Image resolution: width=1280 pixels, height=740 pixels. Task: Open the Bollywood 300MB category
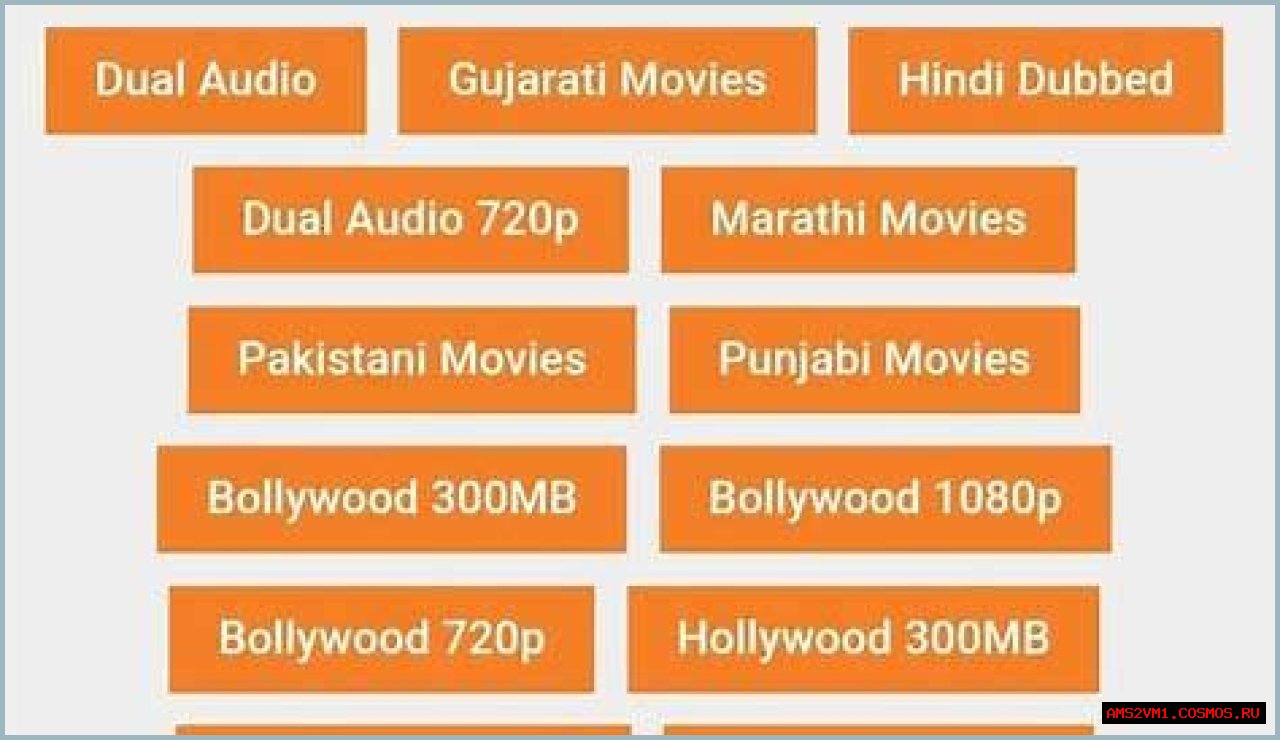391,498
